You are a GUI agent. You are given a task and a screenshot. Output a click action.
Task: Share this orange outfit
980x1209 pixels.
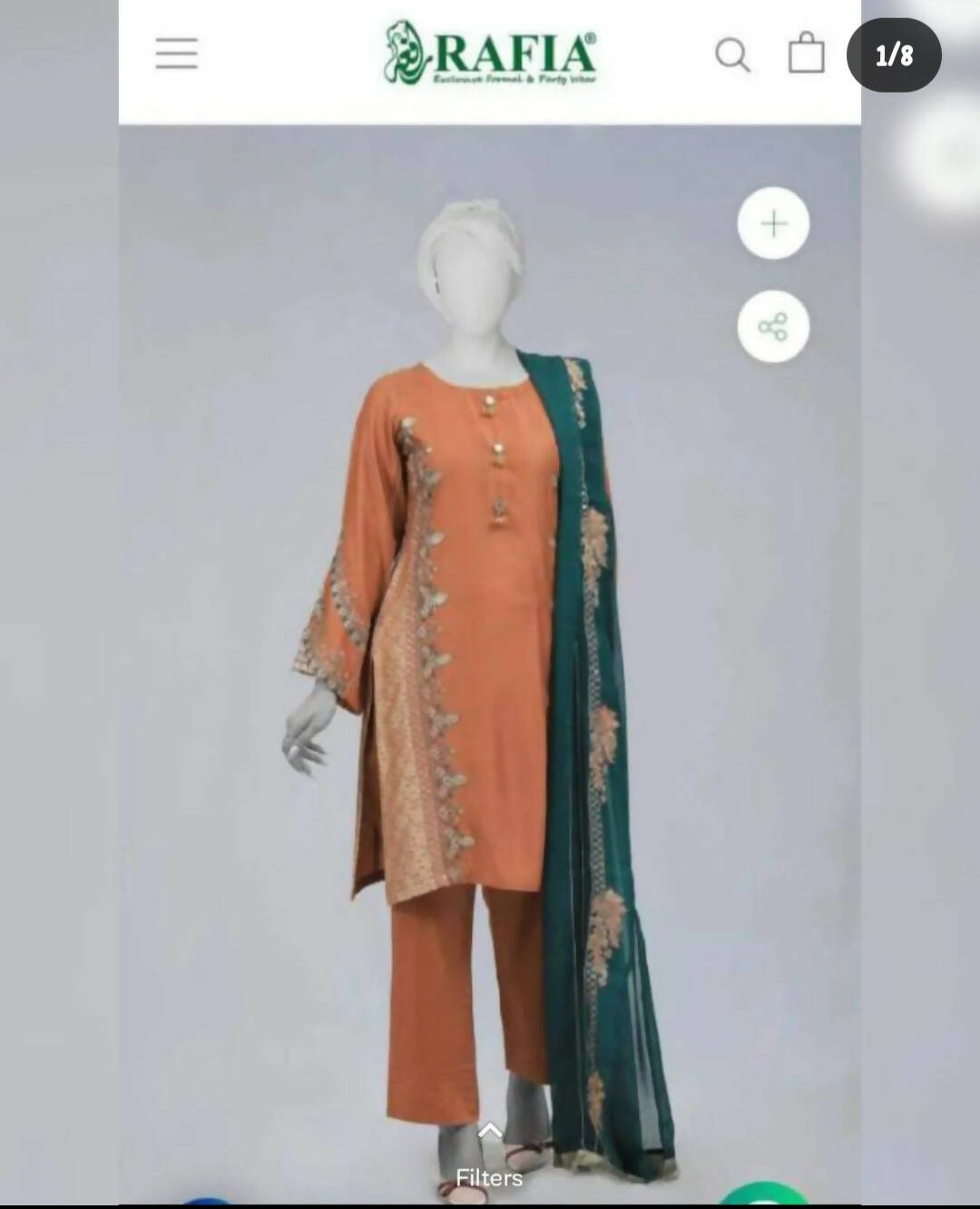pyautogui.click(x=773, y=327)
